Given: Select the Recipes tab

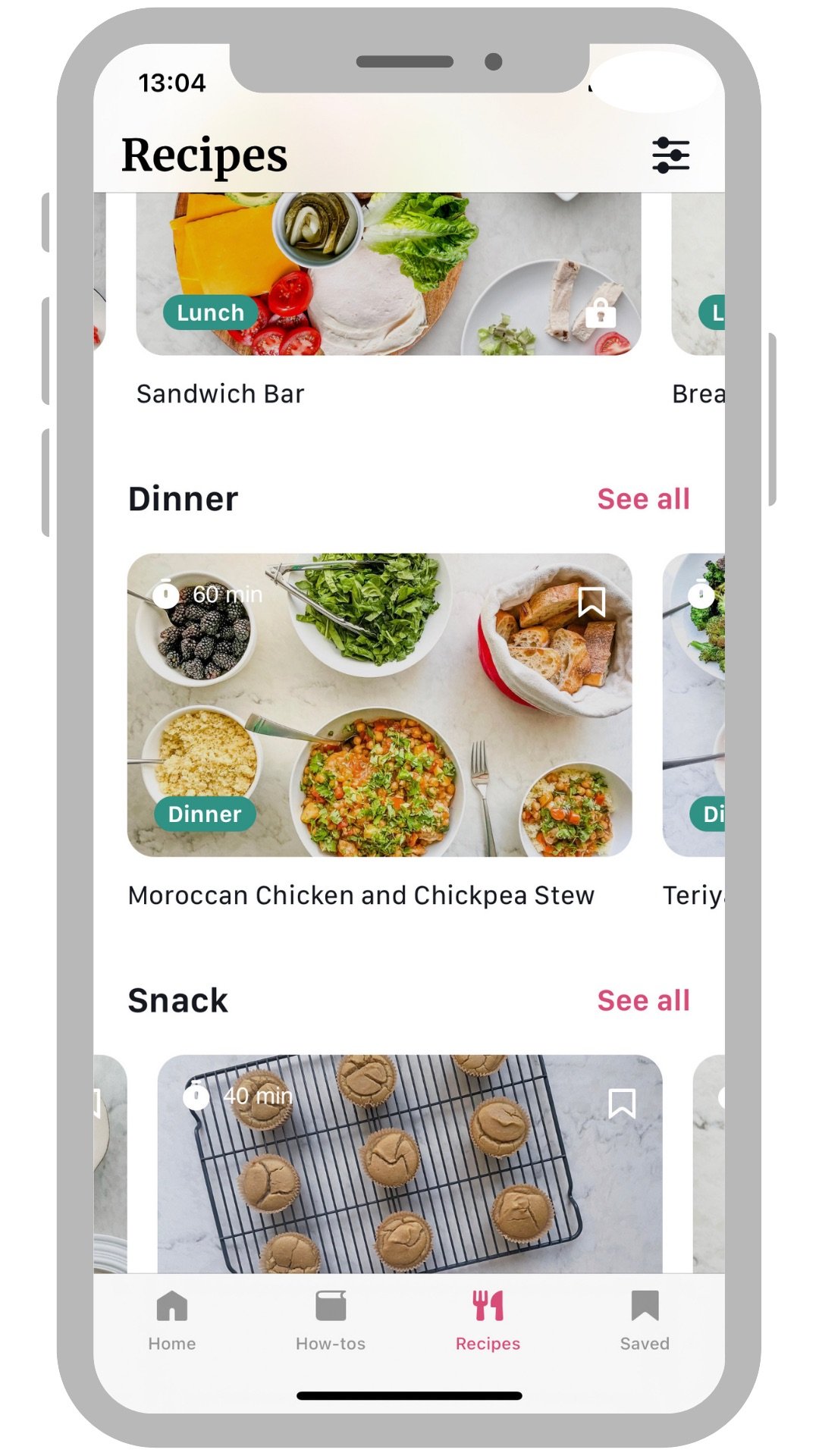Looking at the screenshot, I should (488, 1321).
